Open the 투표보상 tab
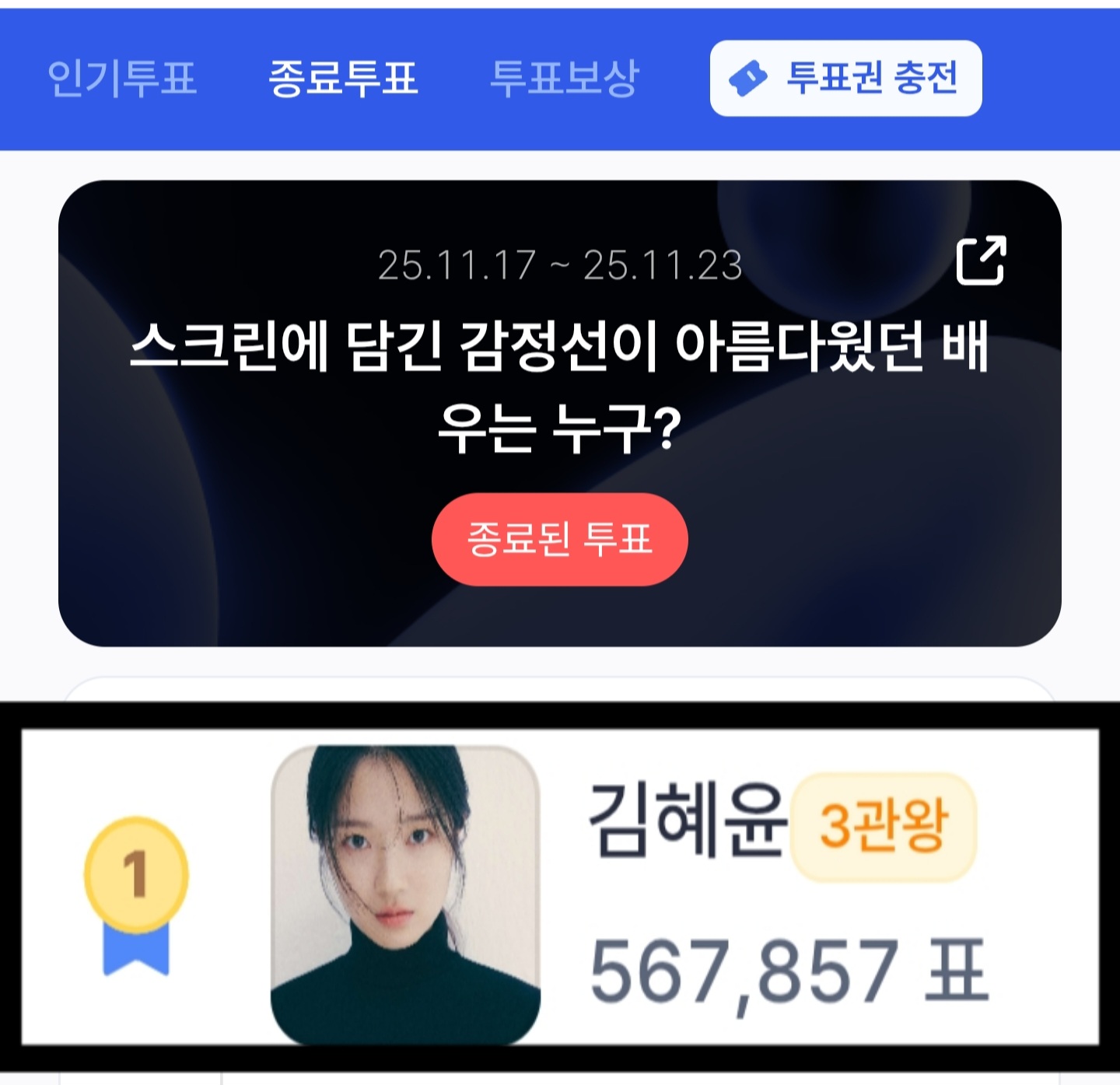 [x=564, y=78]
